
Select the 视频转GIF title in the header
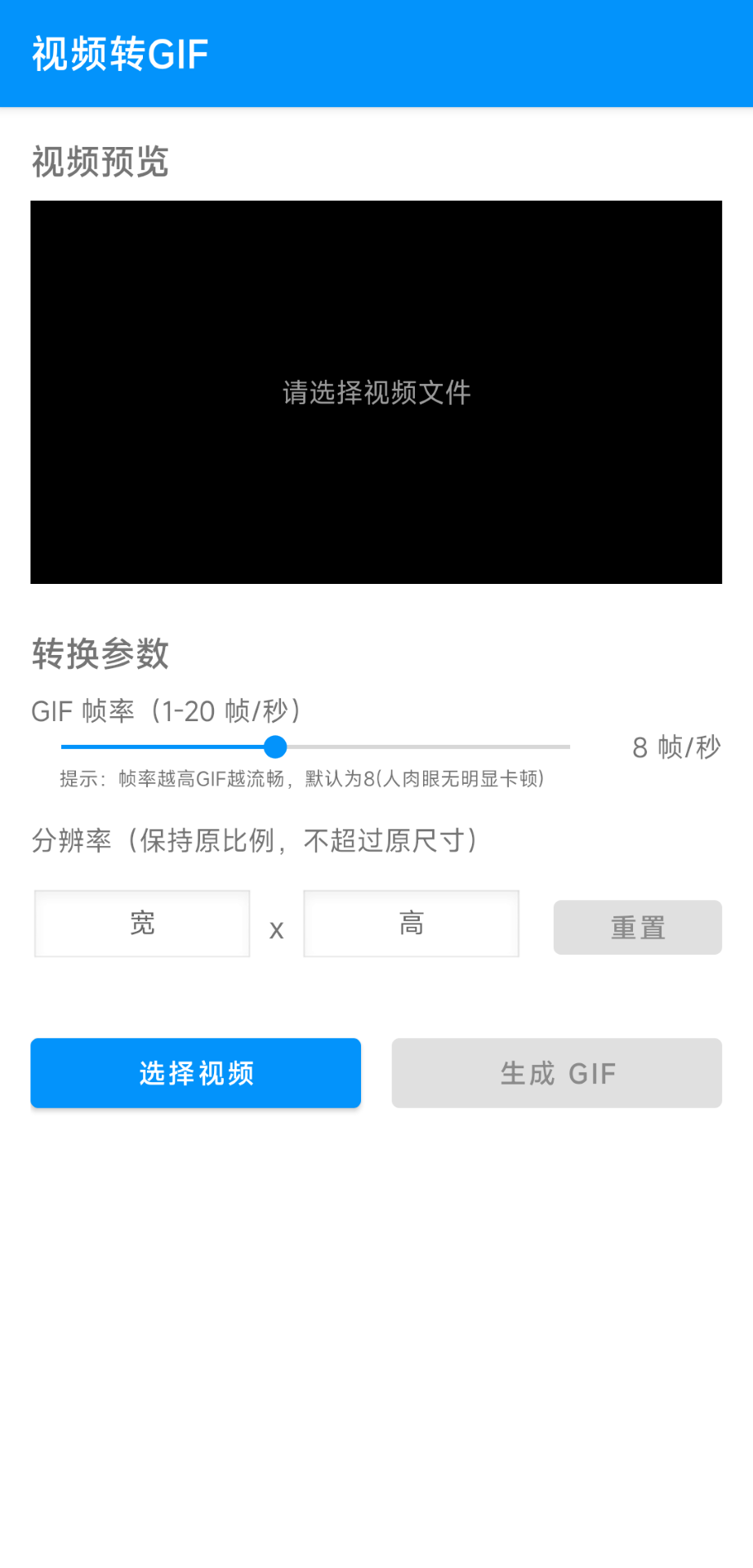pyautogui.click(x=119, y=52)
